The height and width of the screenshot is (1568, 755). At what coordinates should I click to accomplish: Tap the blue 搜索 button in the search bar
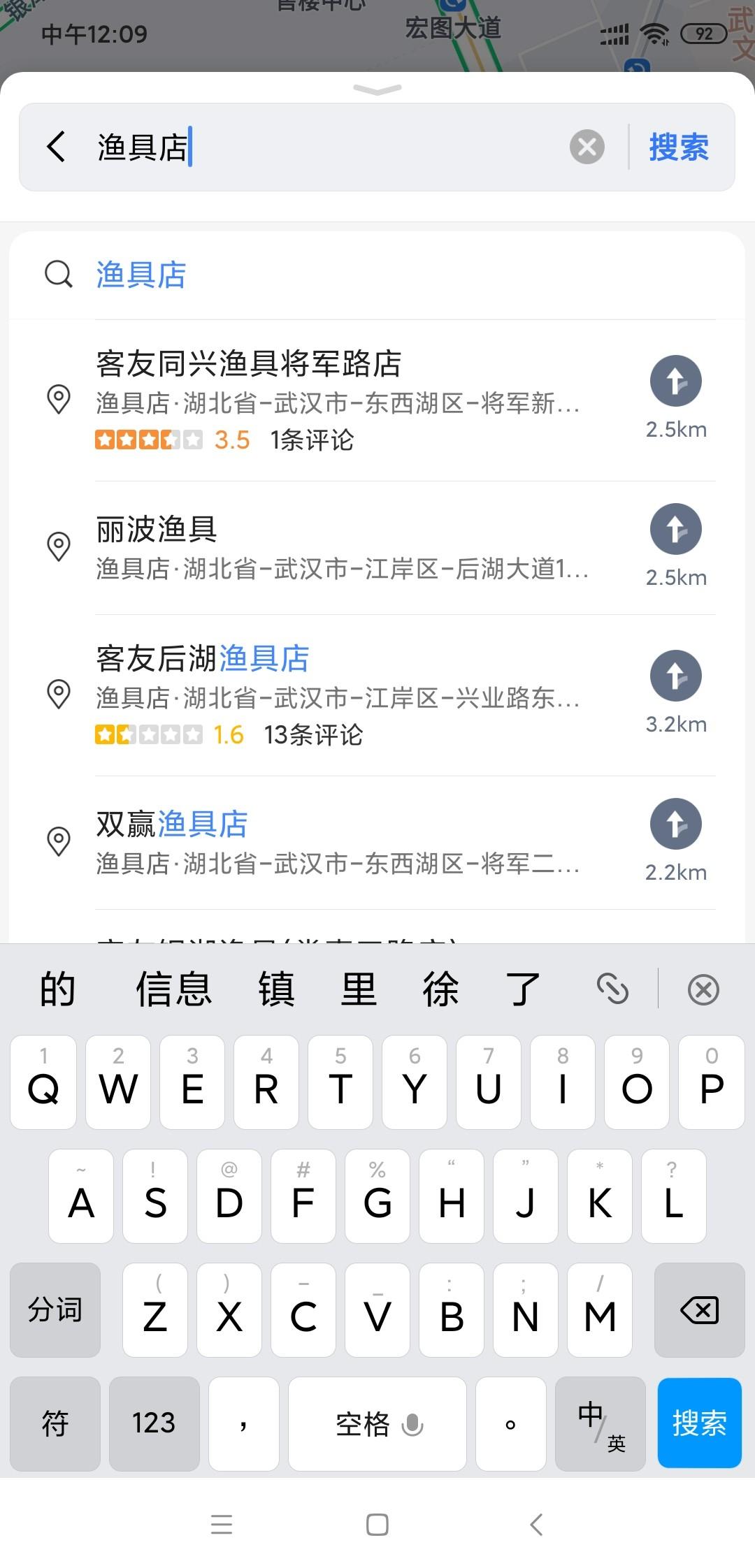click(x=679, y=147)
